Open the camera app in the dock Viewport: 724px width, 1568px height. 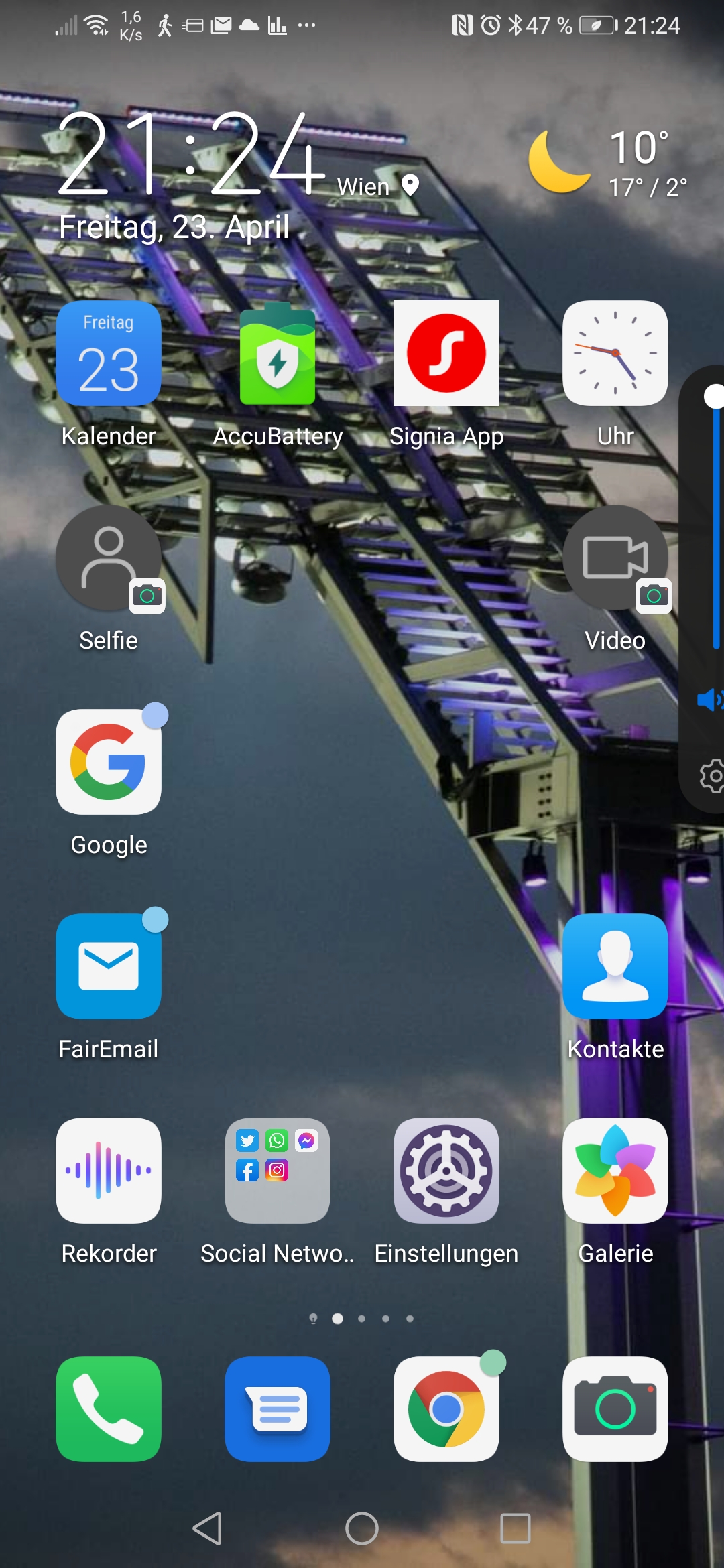615,1409
